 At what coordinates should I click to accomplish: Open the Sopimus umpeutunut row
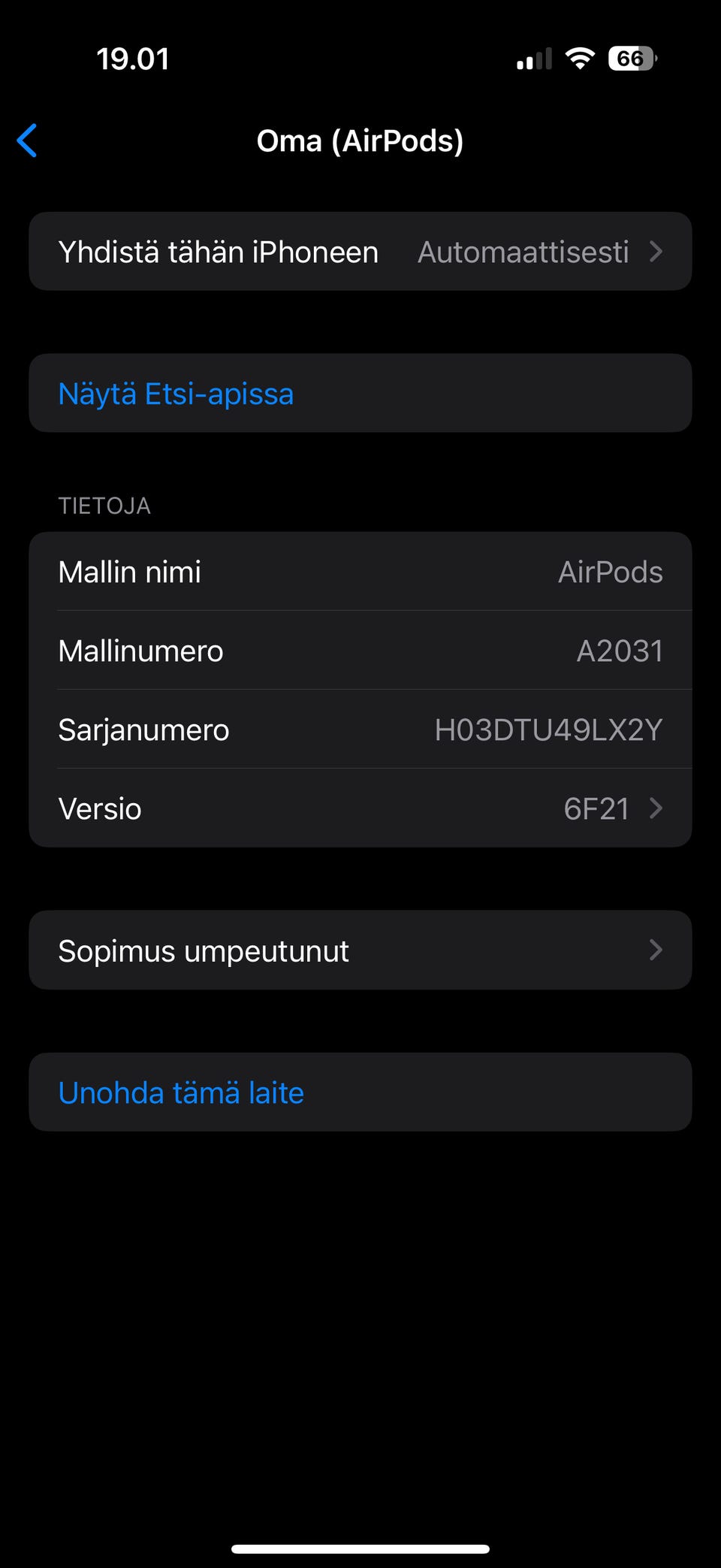point(360,950)
